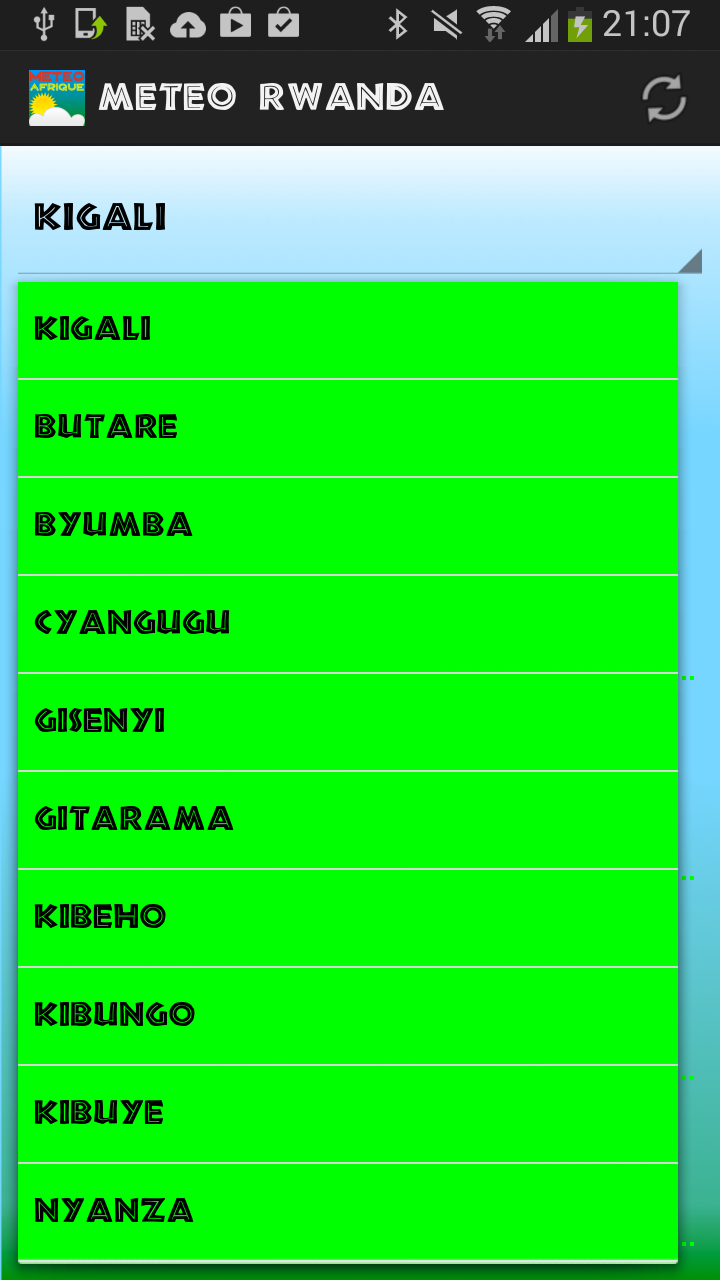720x1280 pixels.
Task: Collapse the Kigali city spinner
Action: tap(360, 218)
